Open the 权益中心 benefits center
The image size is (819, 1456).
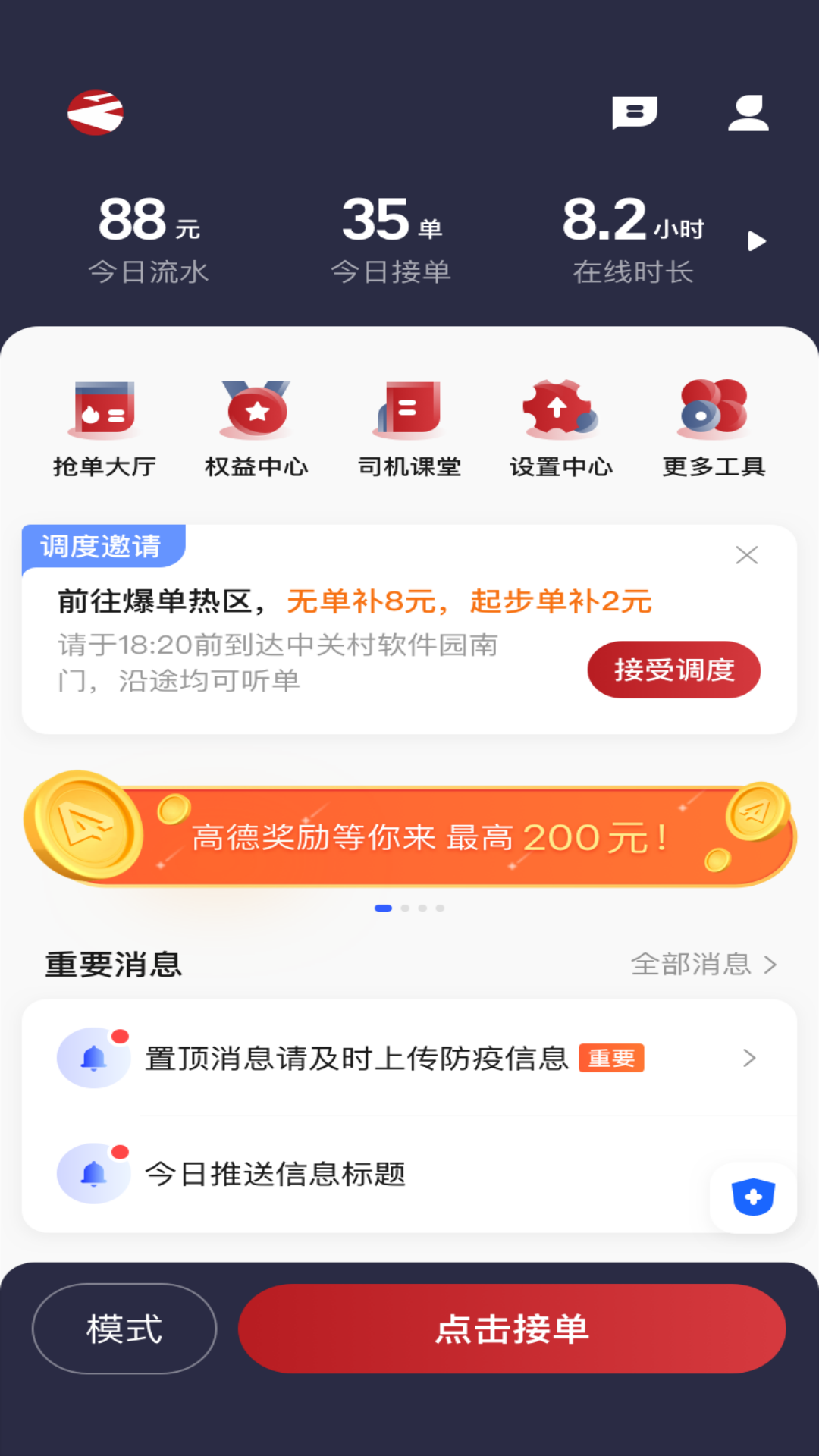pos(257,428)
